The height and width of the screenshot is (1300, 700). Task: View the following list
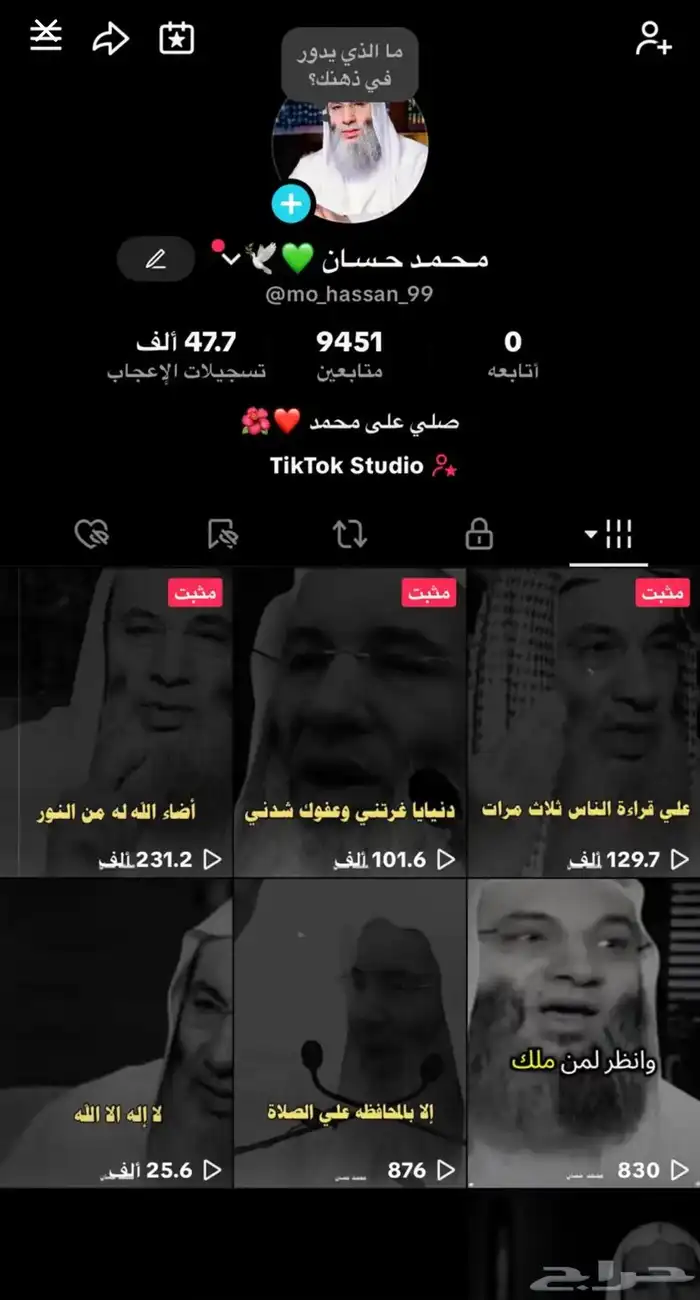513,356
